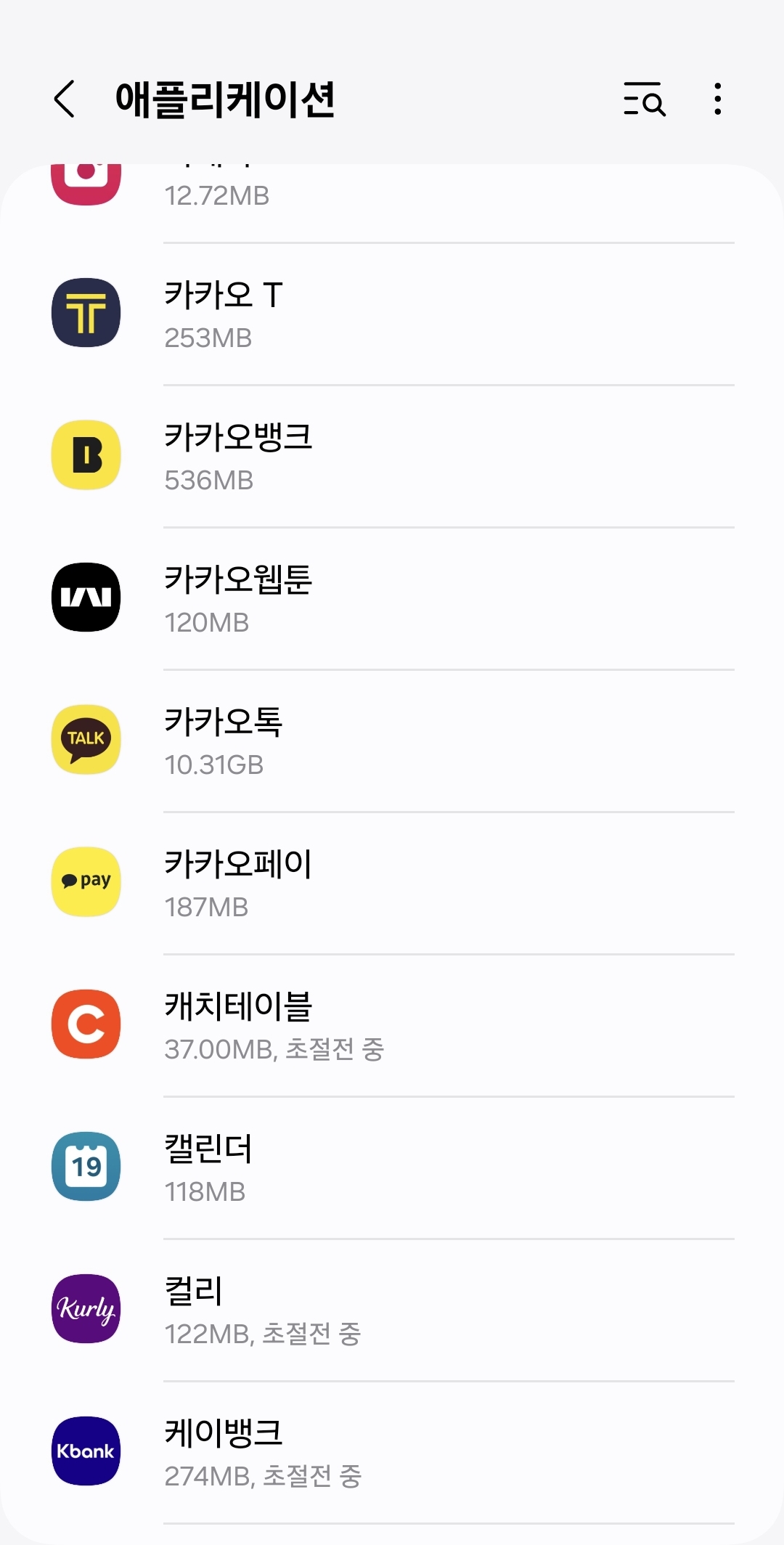Open the 12.72MB app at the top

[x=392, y=193]
